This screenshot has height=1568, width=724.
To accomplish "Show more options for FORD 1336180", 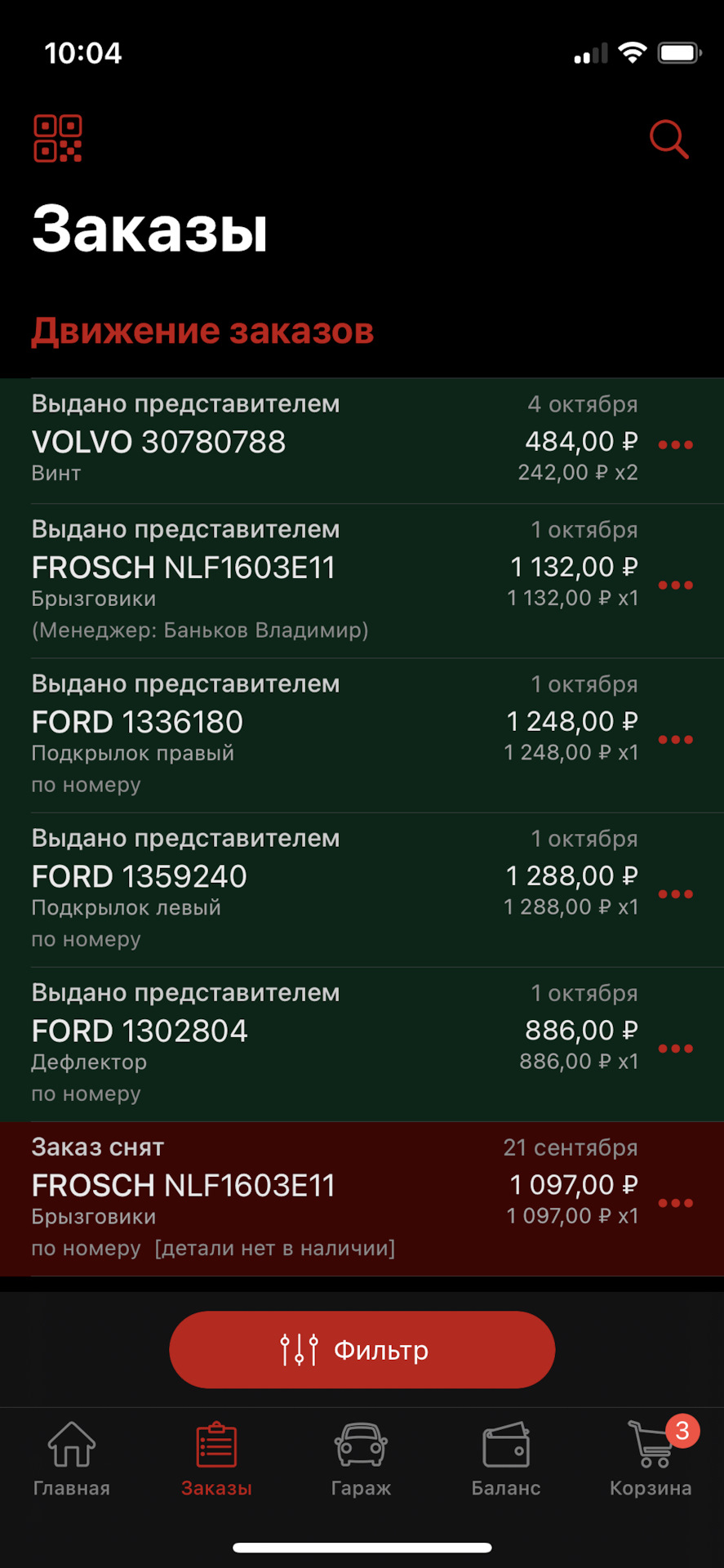I will click(x=675, y=740).
